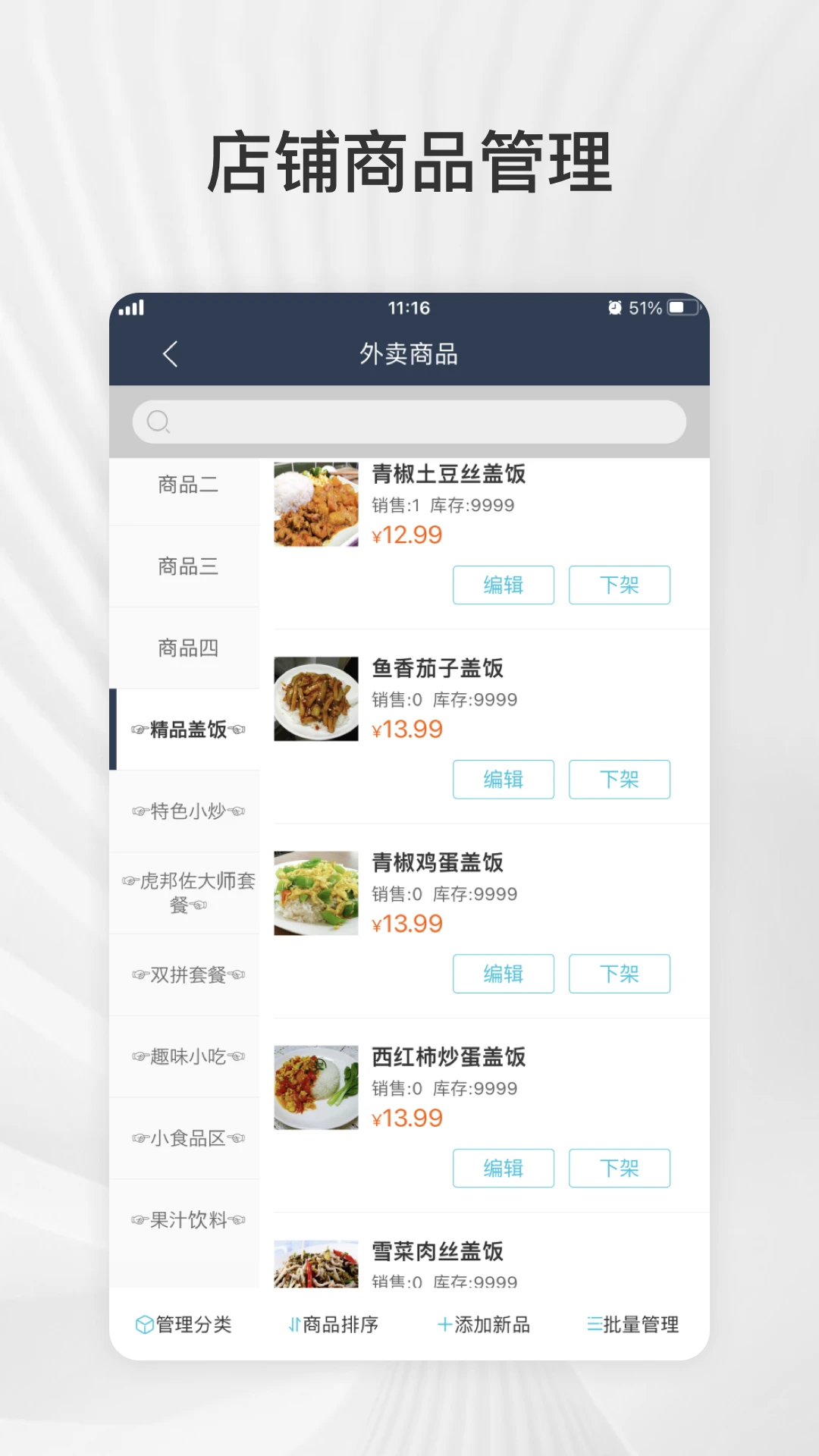The width and height of the screenshot is (819, 1456).
Task: Switch to the 双拼套餐 category tab
Action: coord(187,975)
